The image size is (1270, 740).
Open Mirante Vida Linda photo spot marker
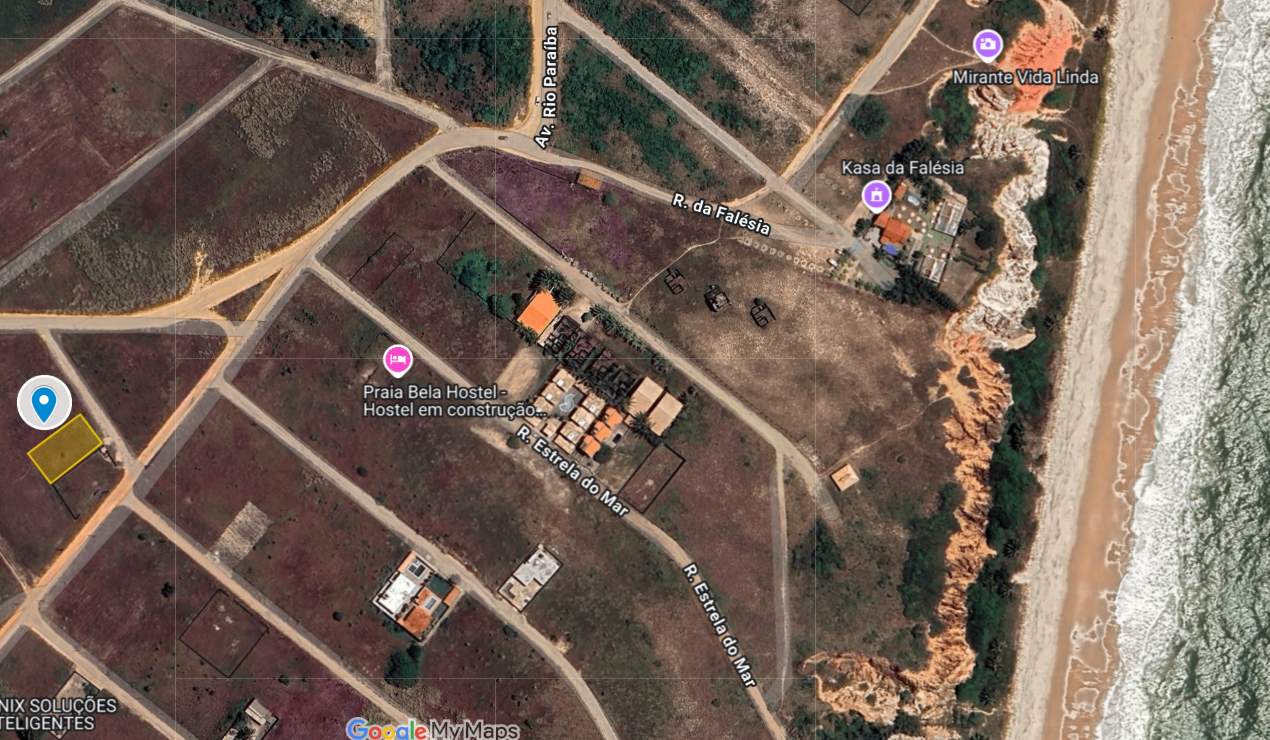click(988, 45)
